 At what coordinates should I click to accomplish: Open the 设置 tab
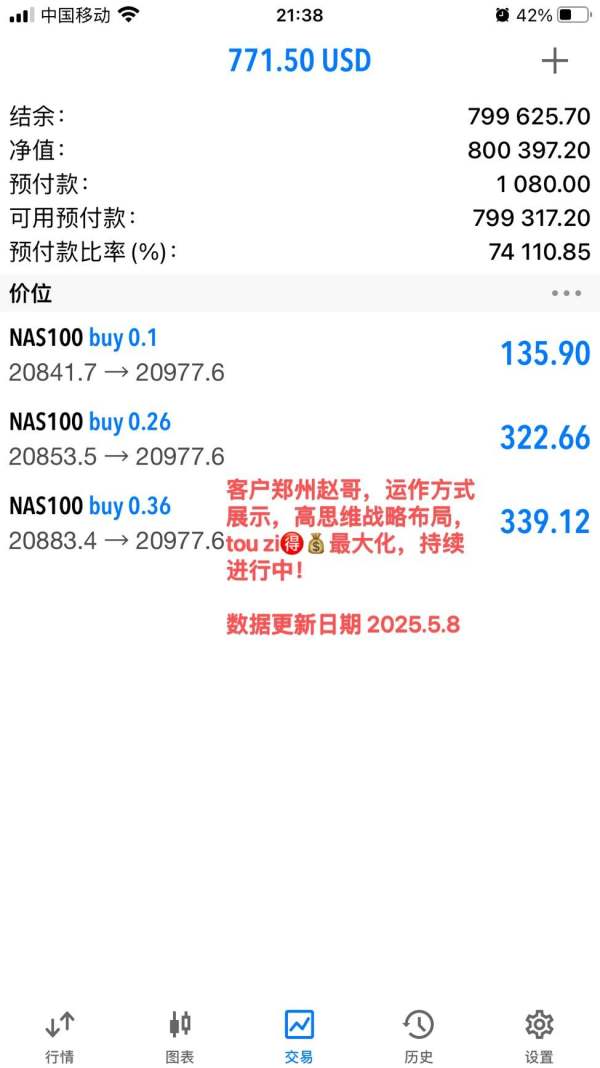tap(539, 1037)
